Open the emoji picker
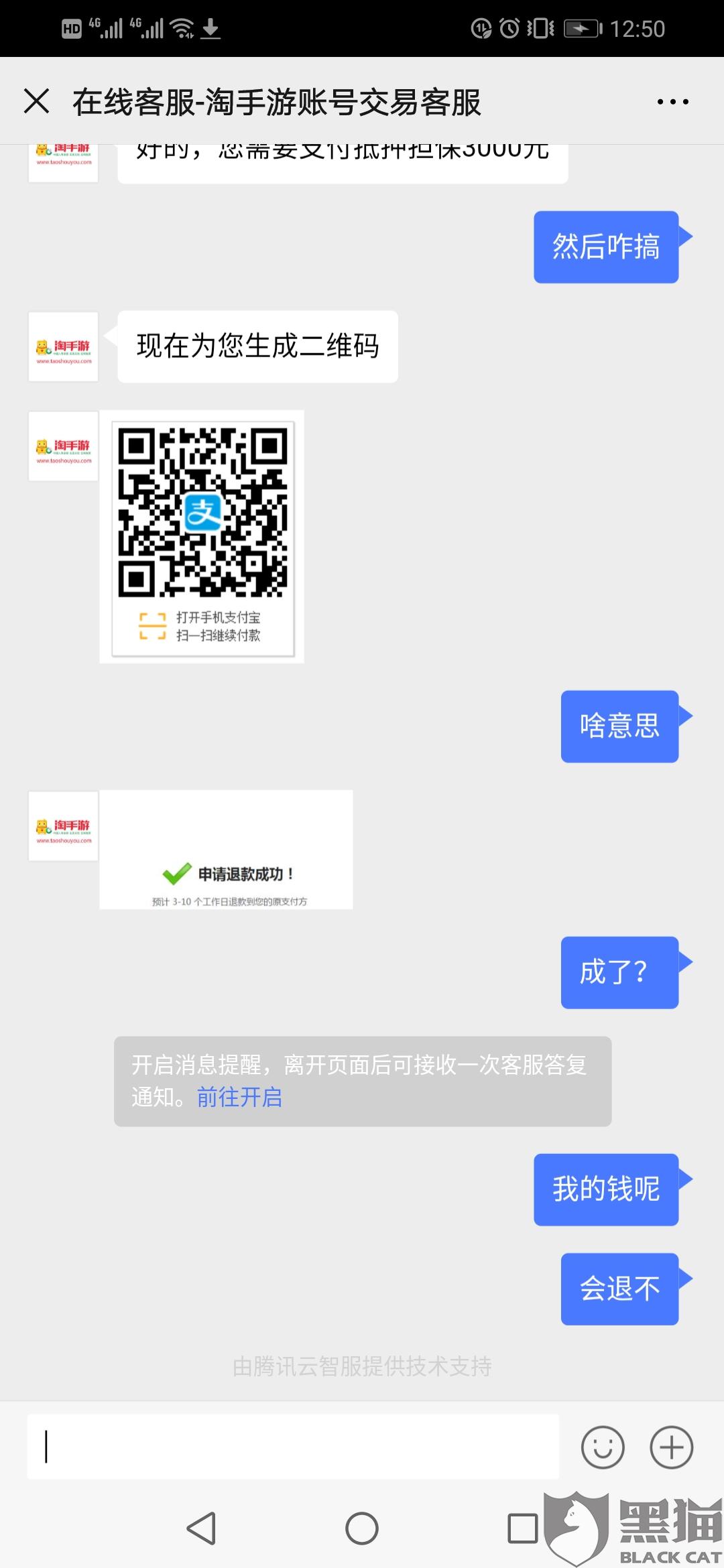The image size is (724, 1568). pos(603,1447)
